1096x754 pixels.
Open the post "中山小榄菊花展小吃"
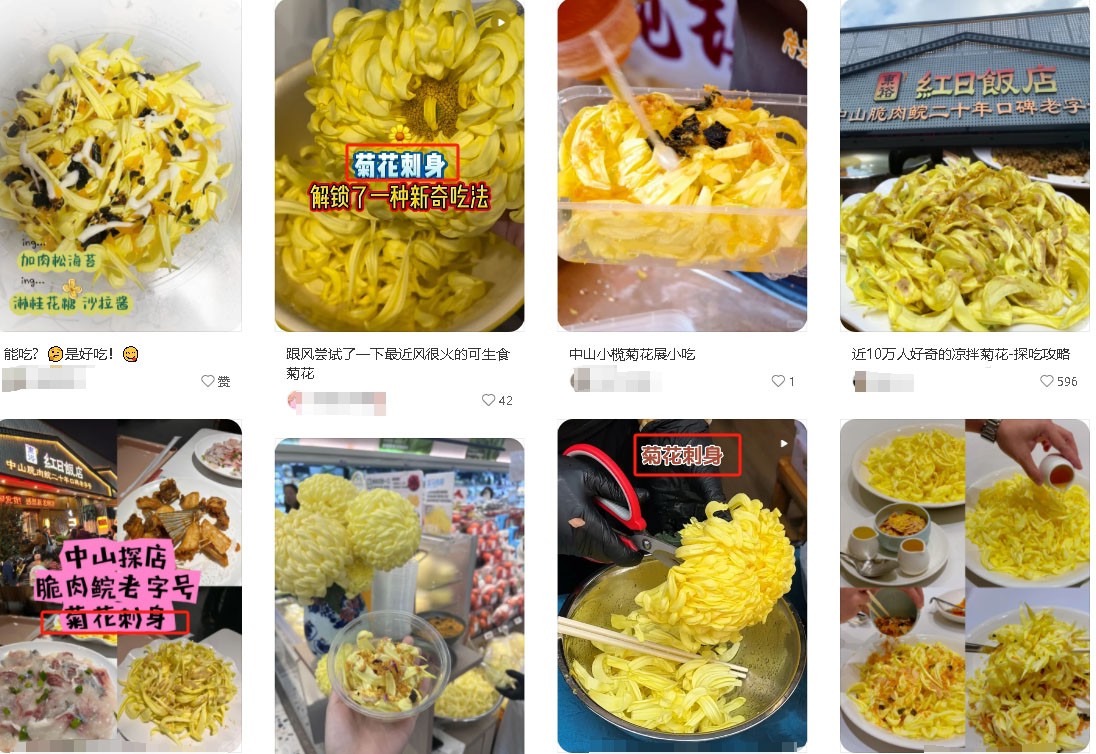682,165
